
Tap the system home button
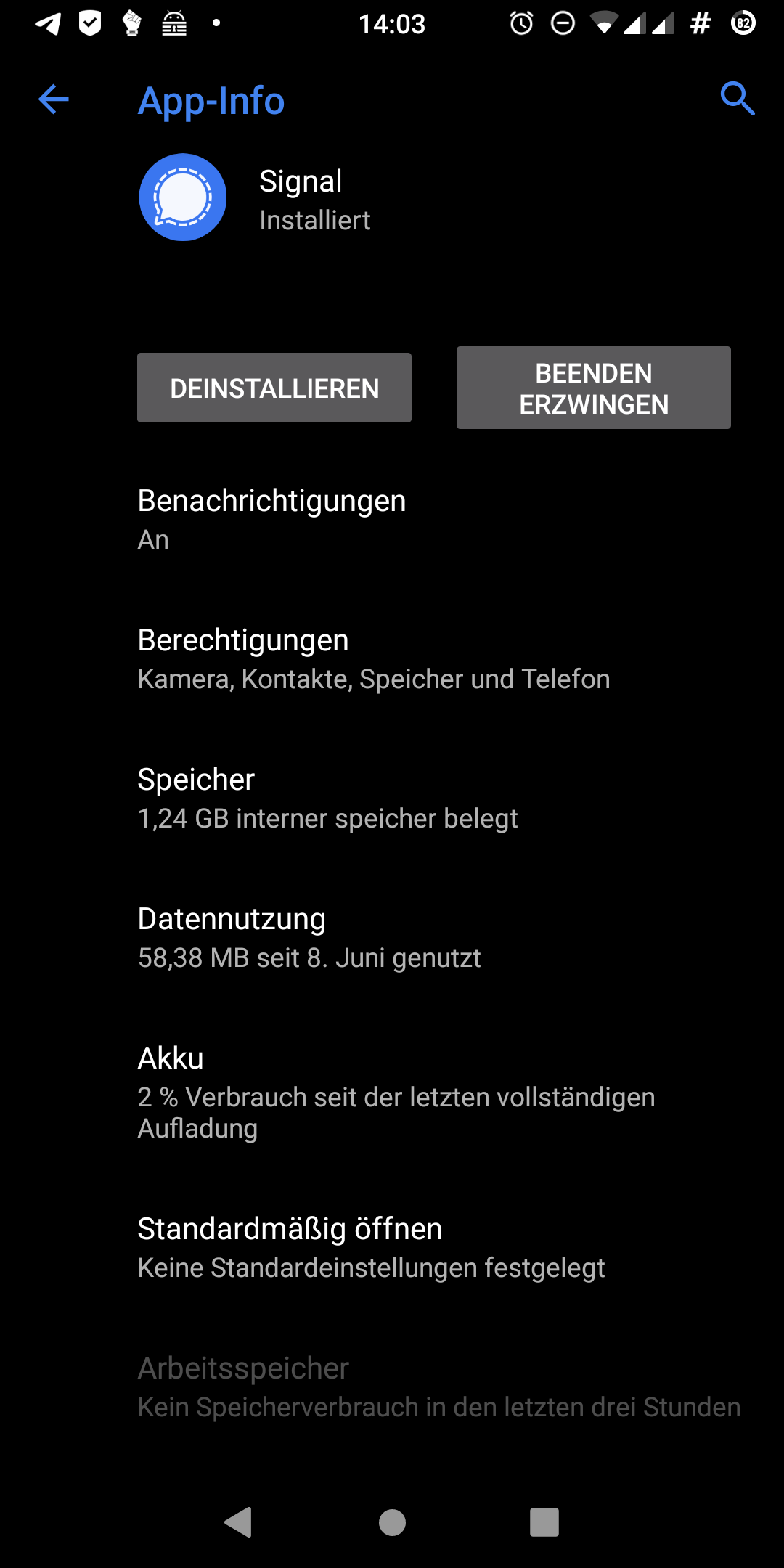[x=392, y=1522]
